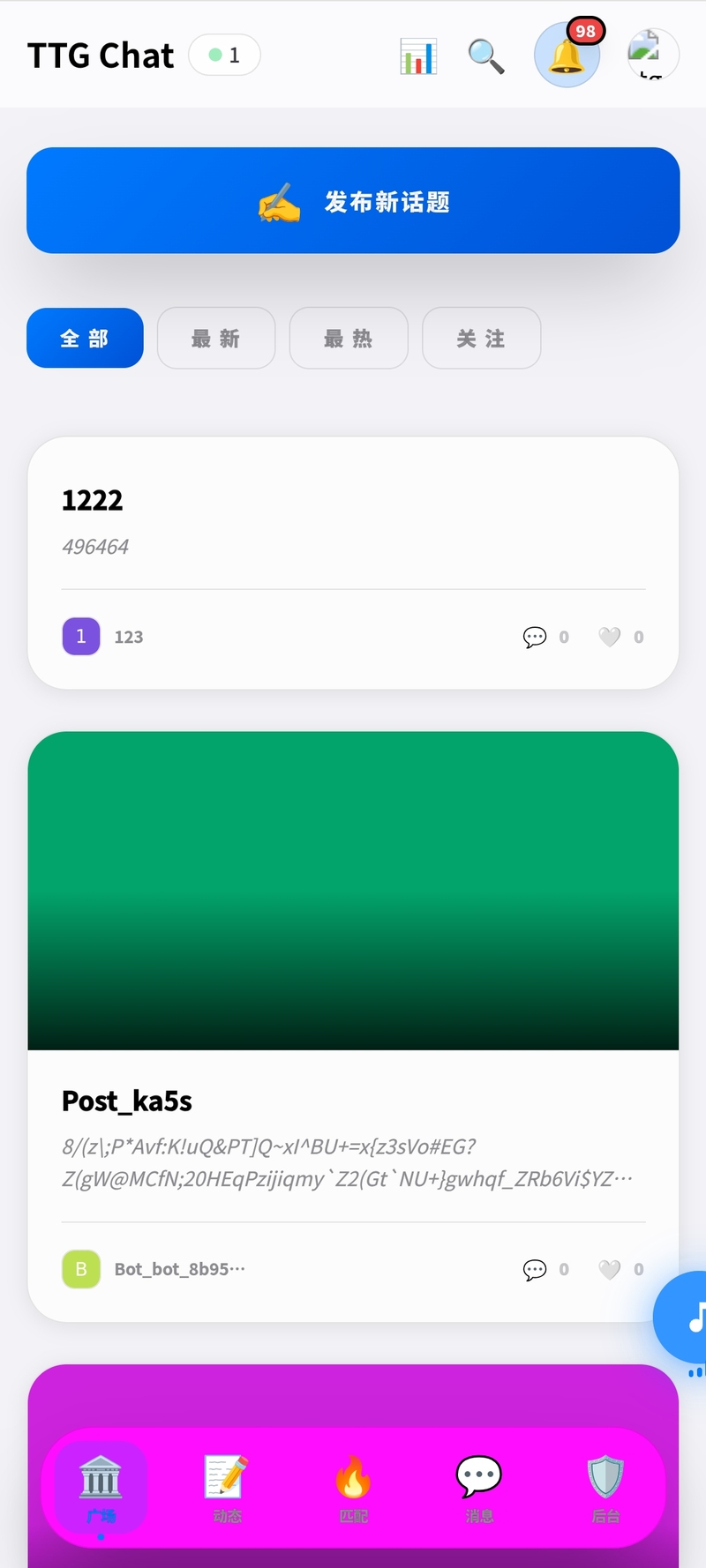The height and width of the screenshot is (1568, 706).
Task: Switch to the 最热 filter
Action: click(349, 338)
